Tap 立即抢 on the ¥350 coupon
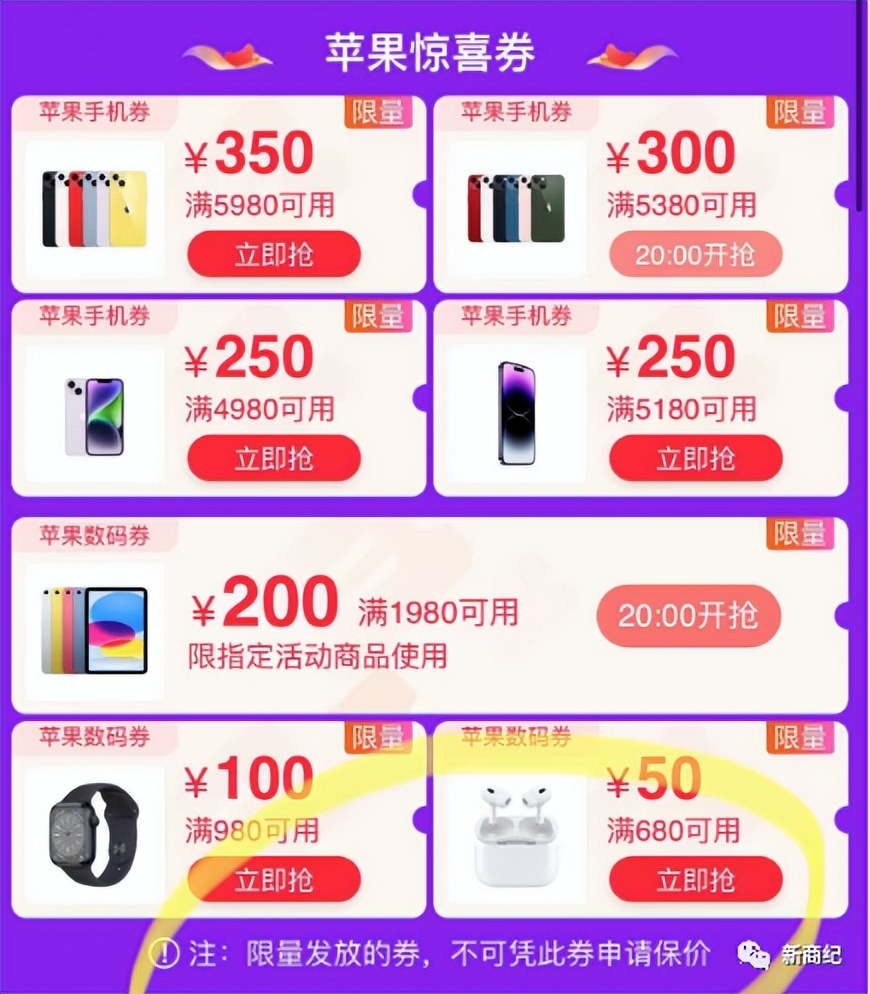 [273, 254]
